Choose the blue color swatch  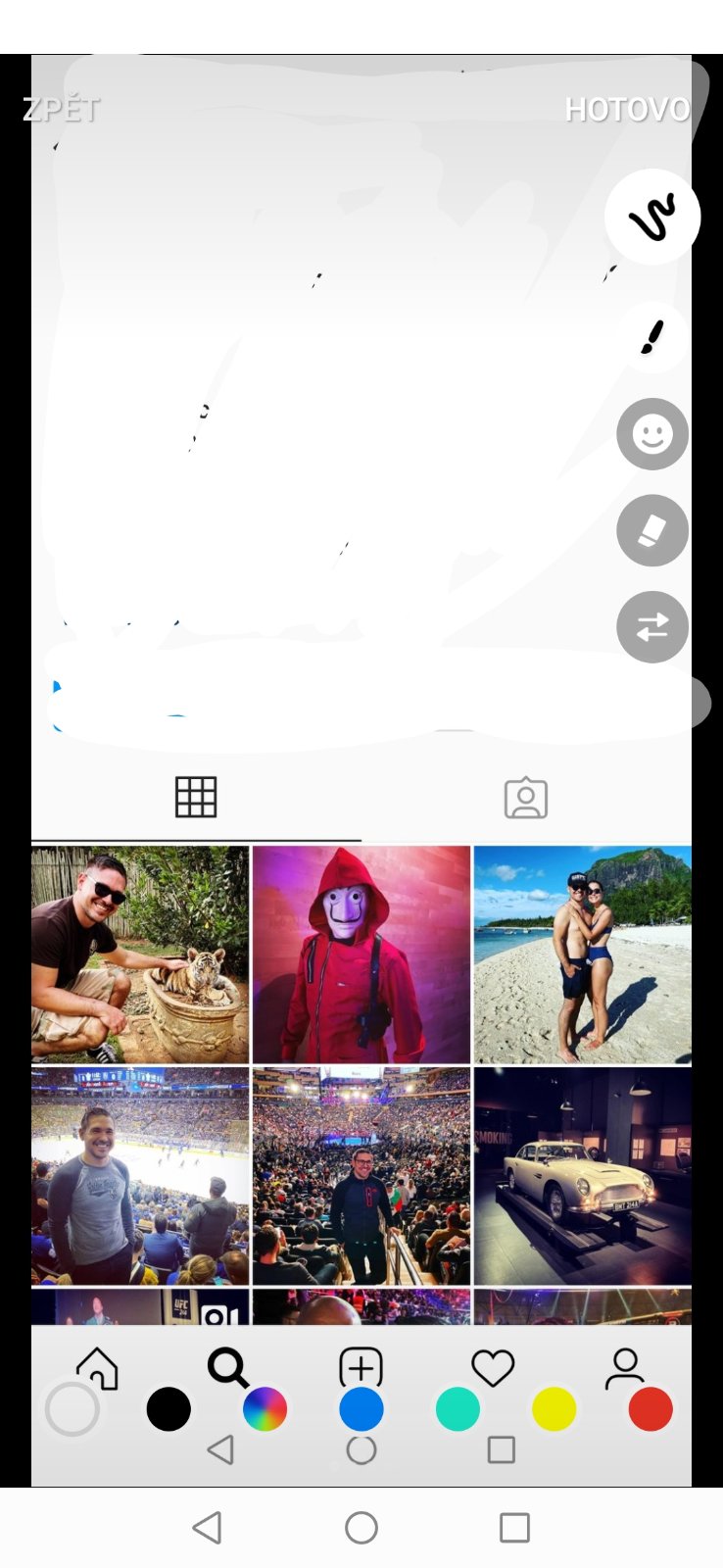click(x=361, y=1409)
